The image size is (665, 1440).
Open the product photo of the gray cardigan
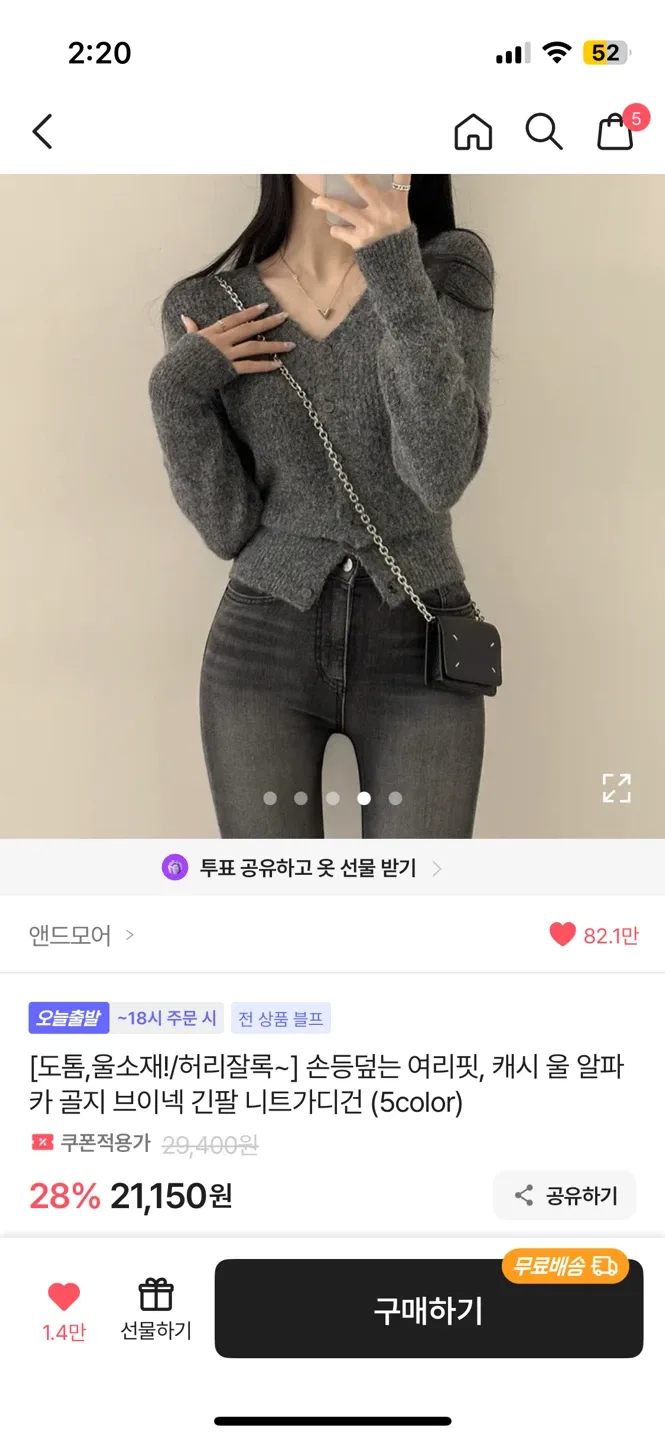pos(332,480)
